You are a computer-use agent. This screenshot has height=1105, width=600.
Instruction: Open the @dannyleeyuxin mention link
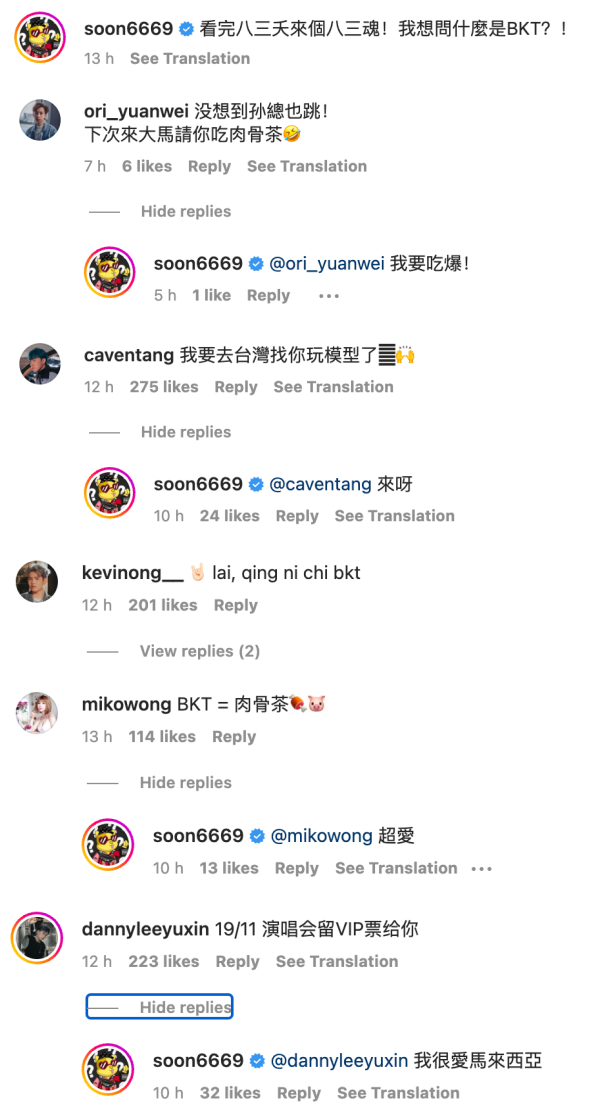(x=339, y=1060)
